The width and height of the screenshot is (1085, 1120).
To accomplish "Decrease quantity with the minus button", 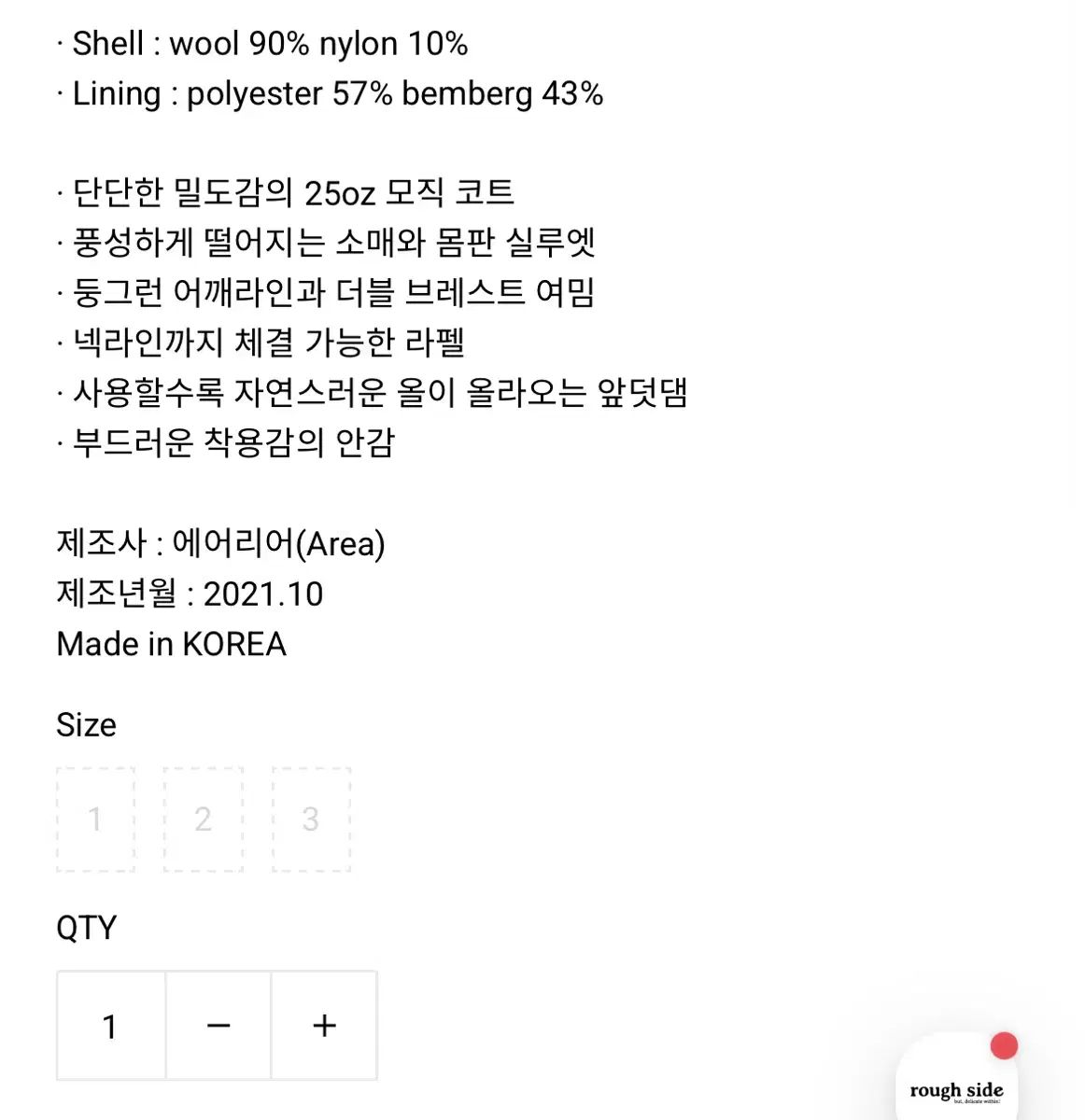I will [218, 1026].
